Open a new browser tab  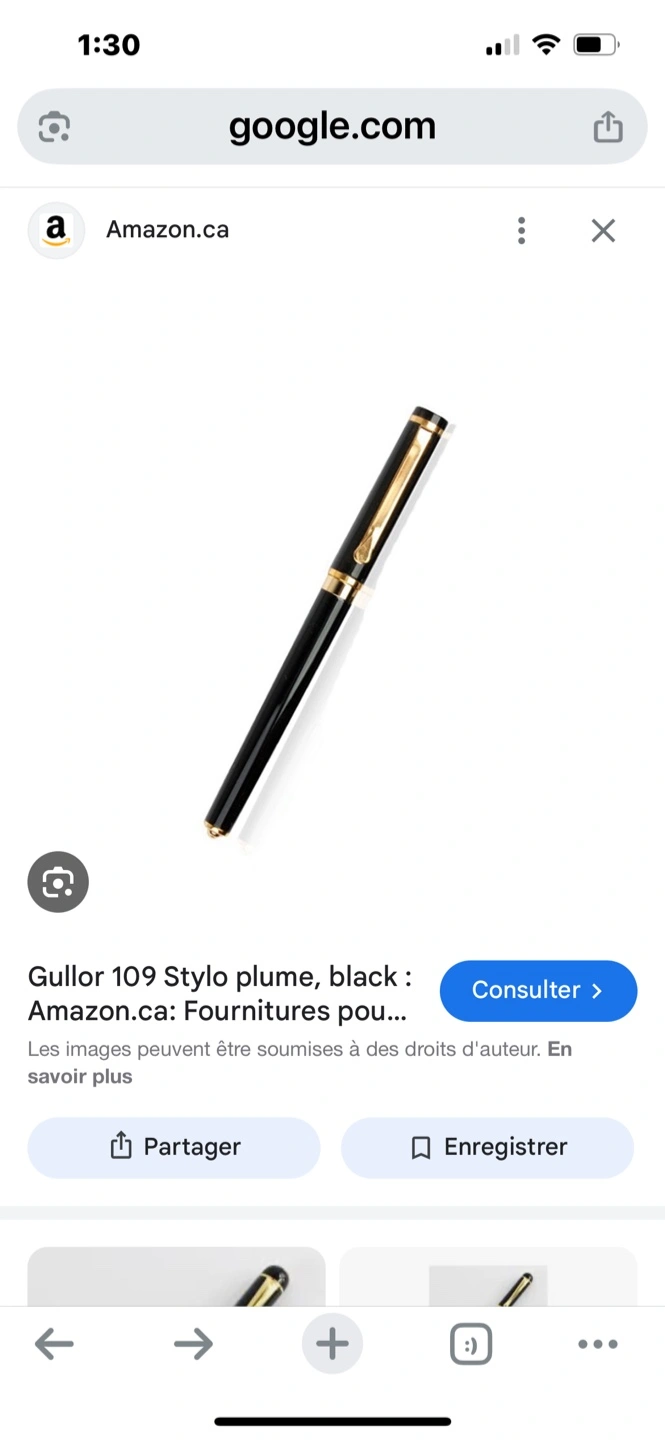tap(332, 1344)
